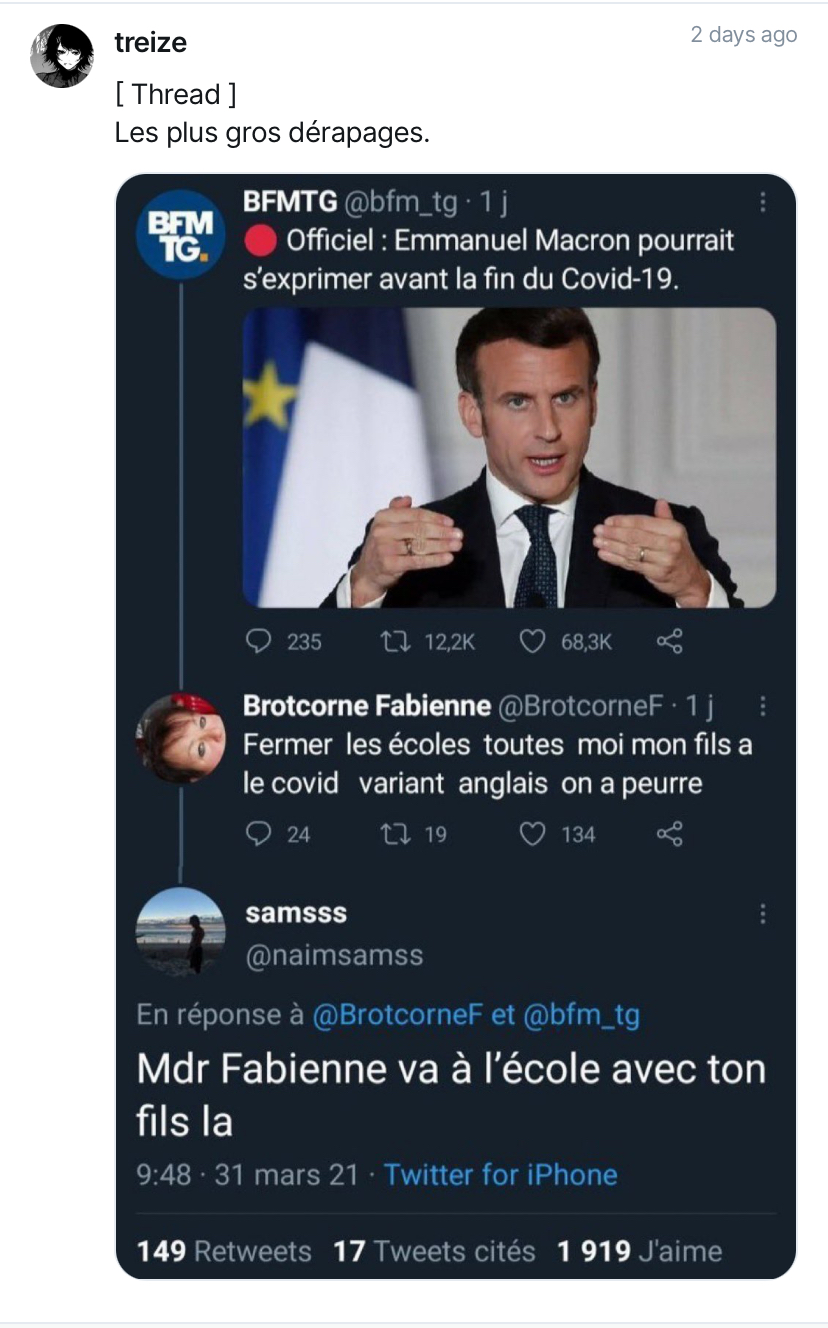
Task: Open the treize username profile
Action: point(150,42)
